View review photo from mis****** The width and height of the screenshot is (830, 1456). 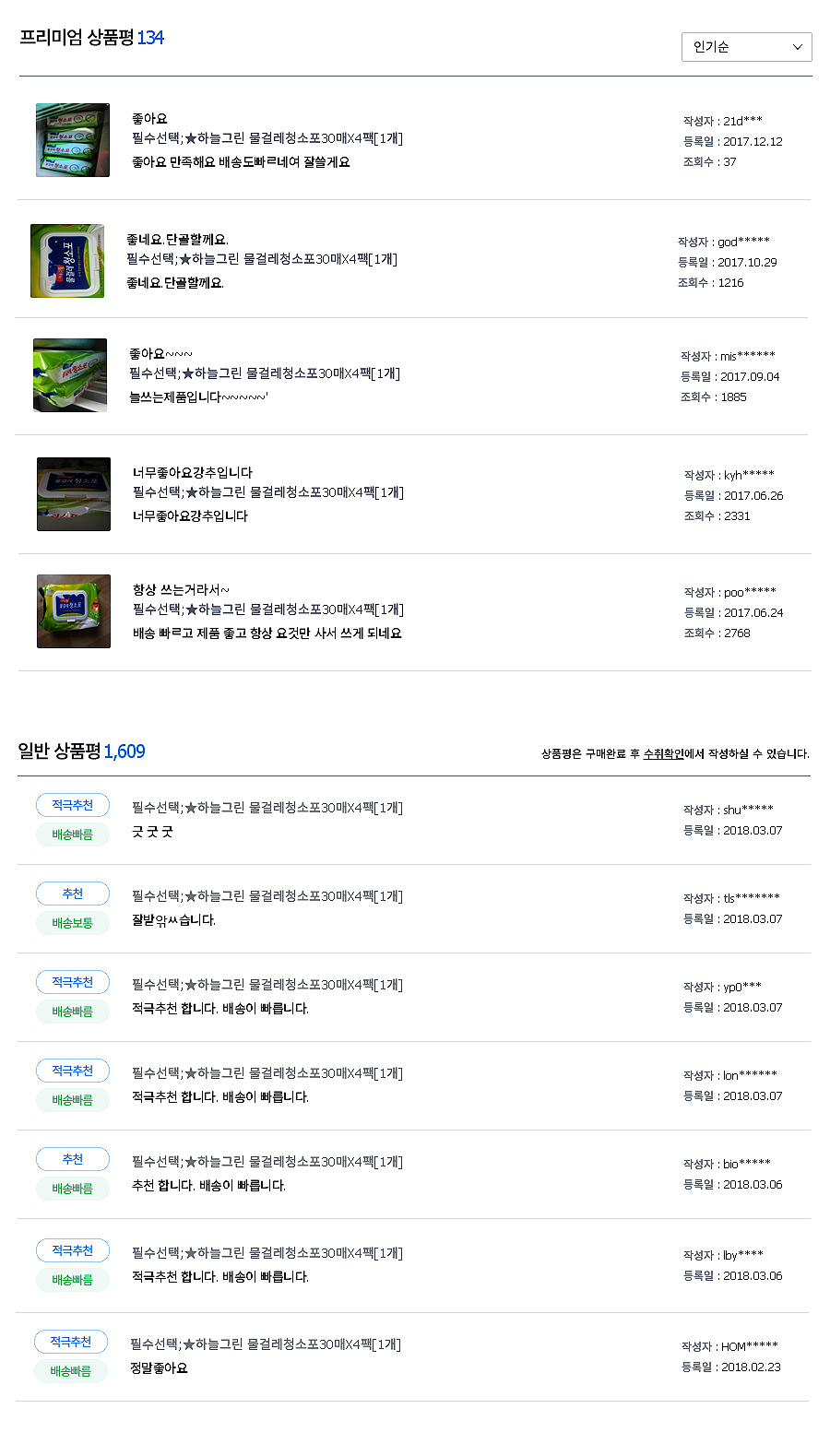pyautogui.click(x=70, y=375)
